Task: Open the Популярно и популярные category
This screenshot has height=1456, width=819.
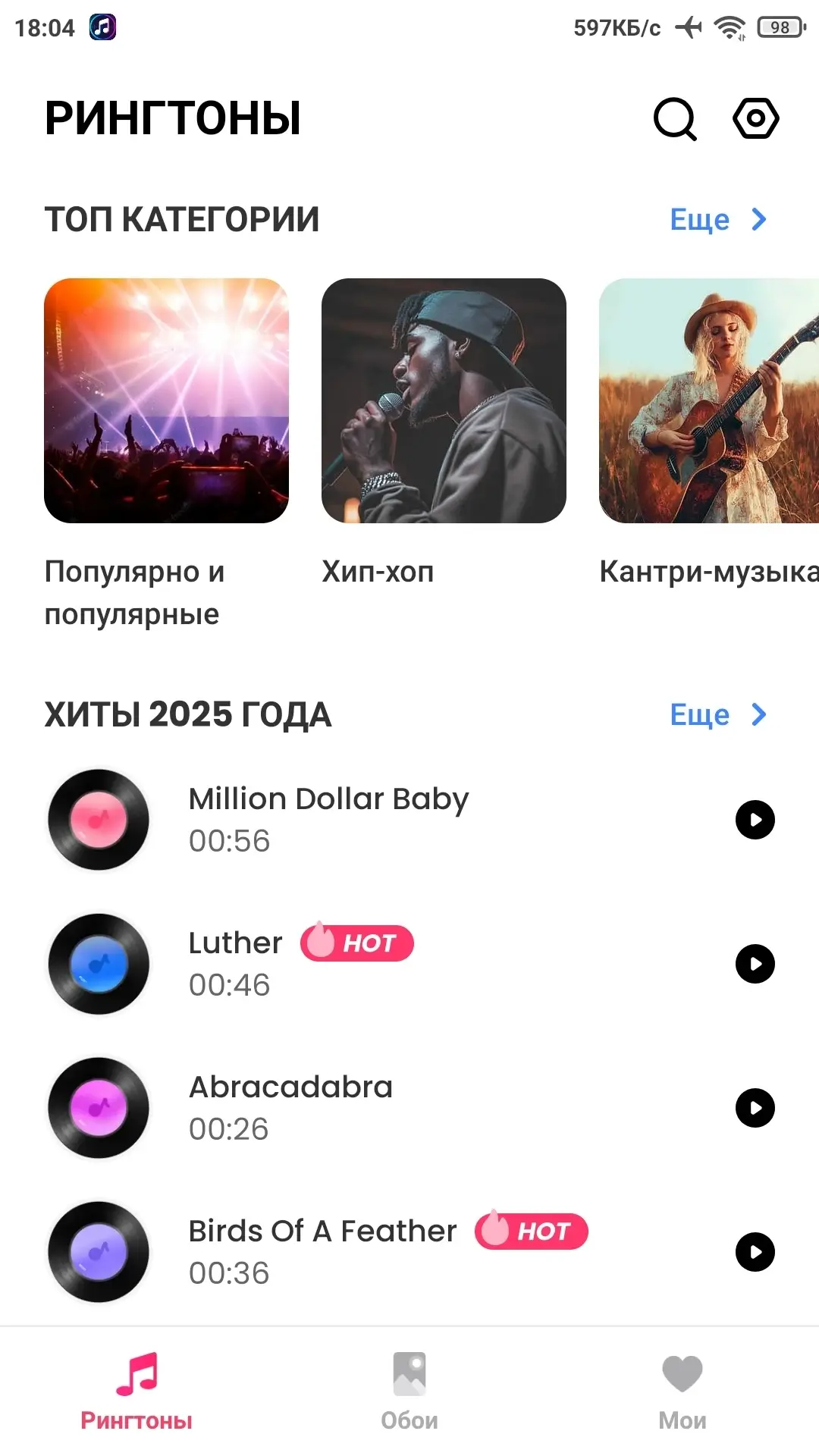Action: 166,401
